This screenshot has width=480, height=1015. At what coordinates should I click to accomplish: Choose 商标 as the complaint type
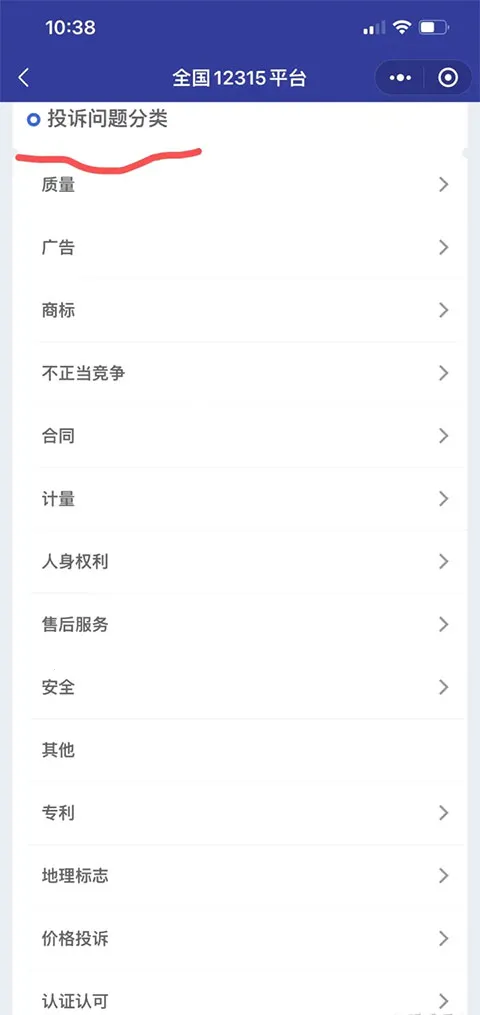click(240, 310)
